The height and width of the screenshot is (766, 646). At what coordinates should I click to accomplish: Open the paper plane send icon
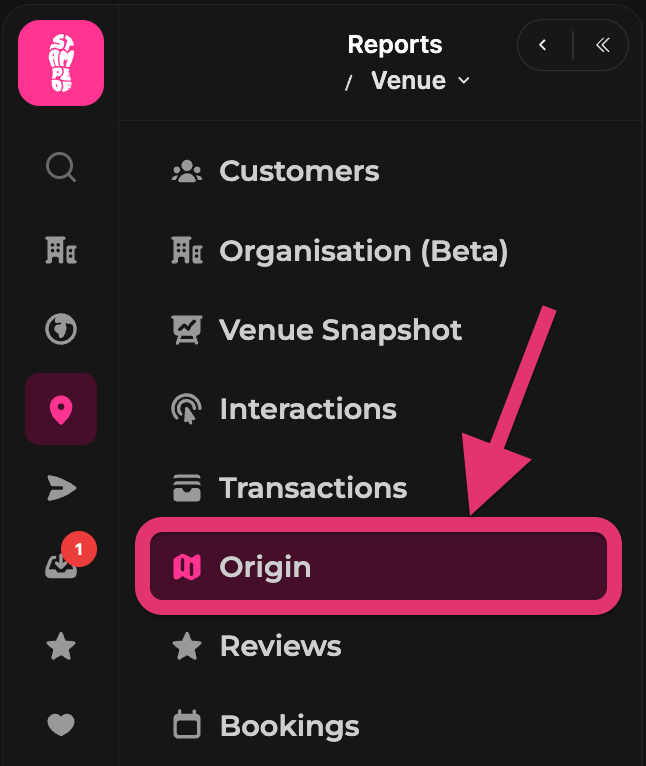pos(61,488)
